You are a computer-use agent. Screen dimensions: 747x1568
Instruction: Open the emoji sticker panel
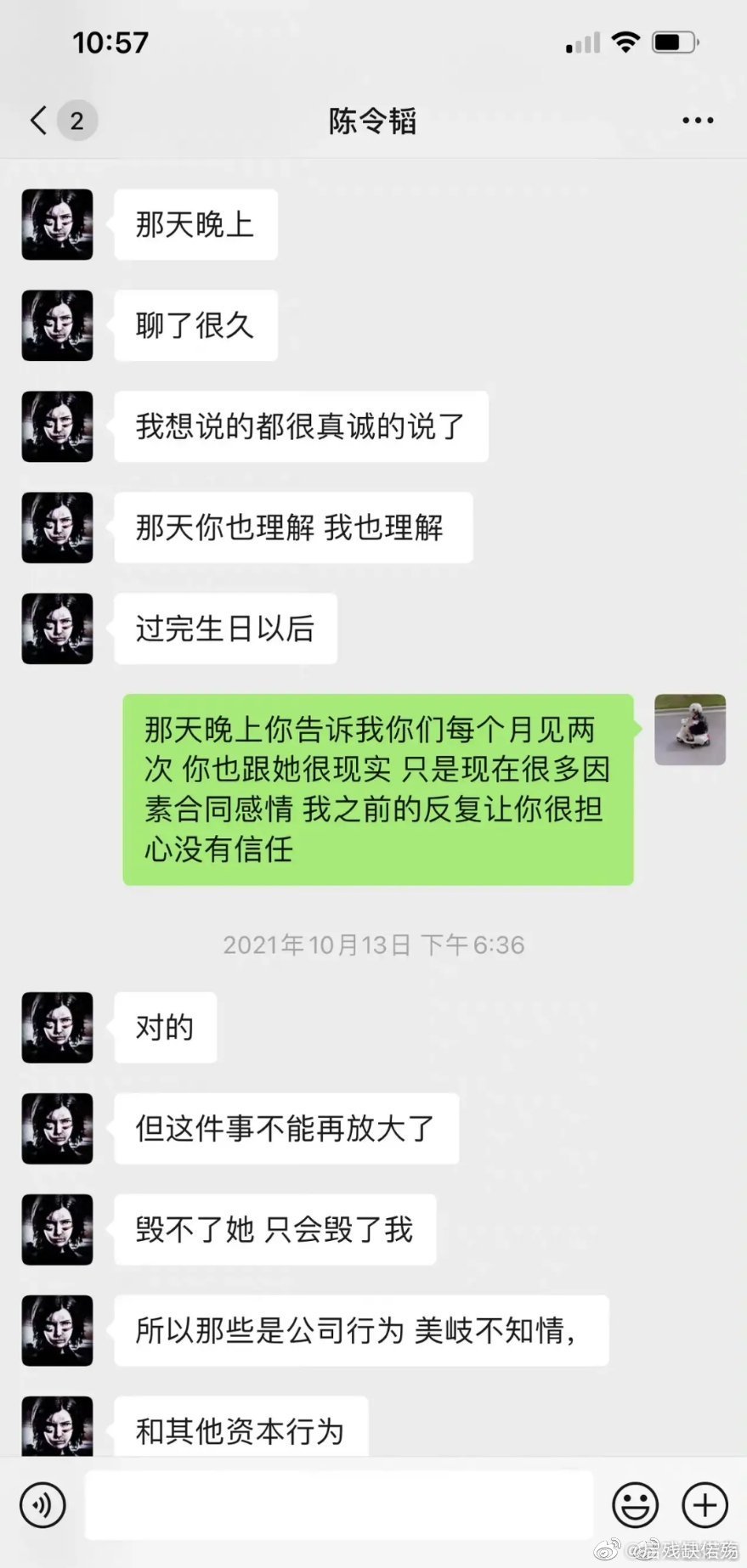[635, 1505]
